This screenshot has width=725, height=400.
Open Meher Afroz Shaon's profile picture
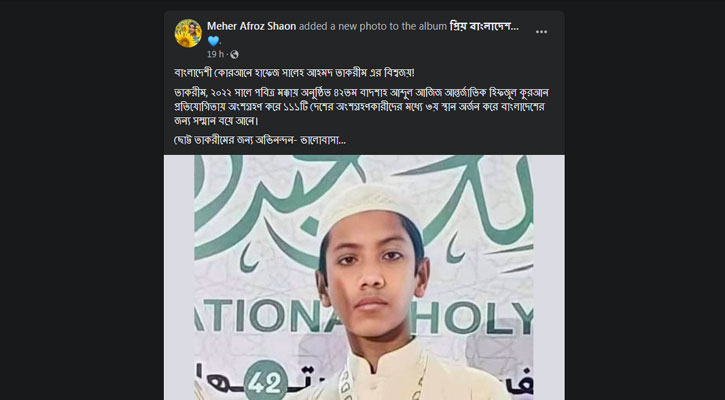(x=188, y=32)
